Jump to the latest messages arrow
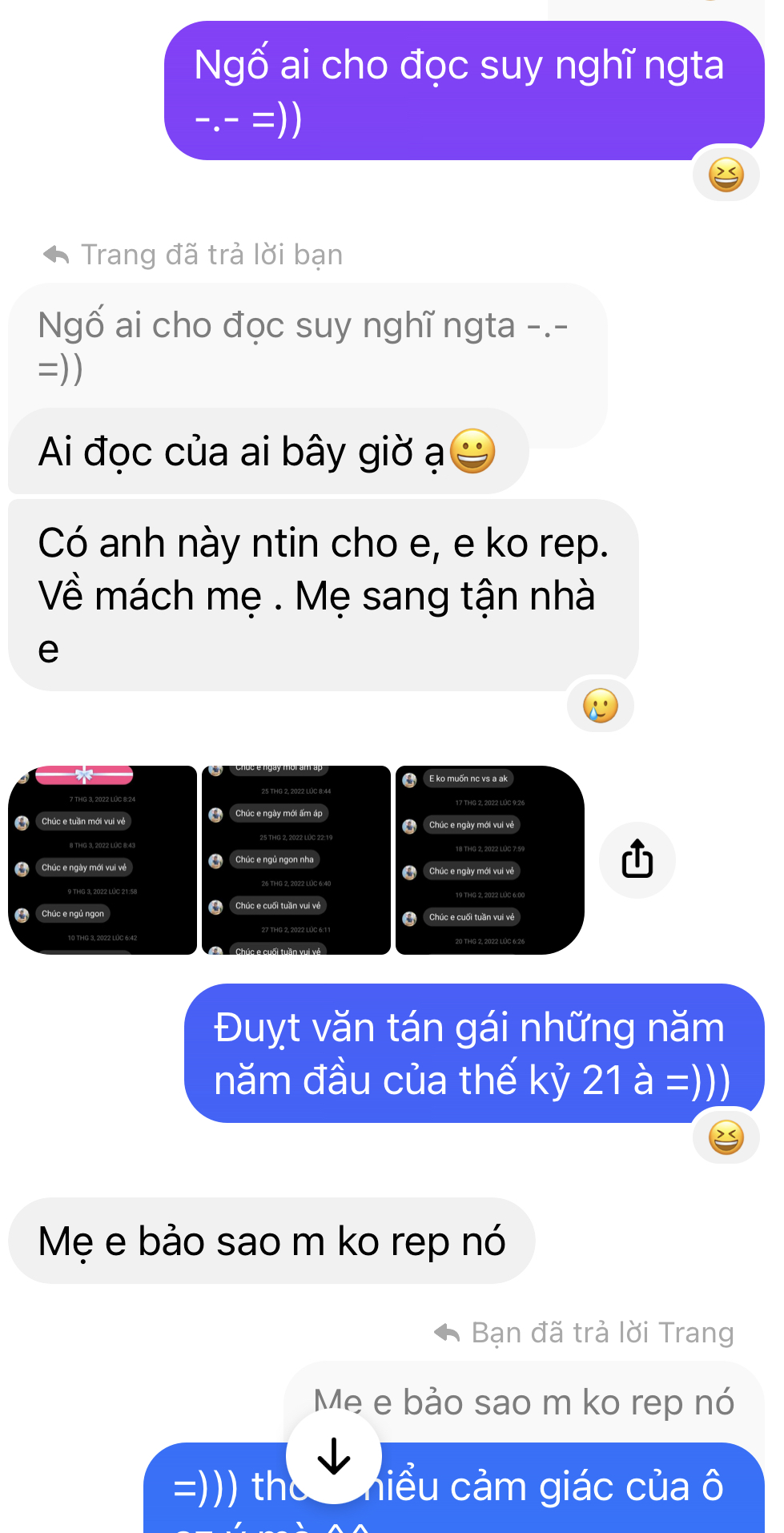The image size is (784, 1533). click(x=334, y=1457)
